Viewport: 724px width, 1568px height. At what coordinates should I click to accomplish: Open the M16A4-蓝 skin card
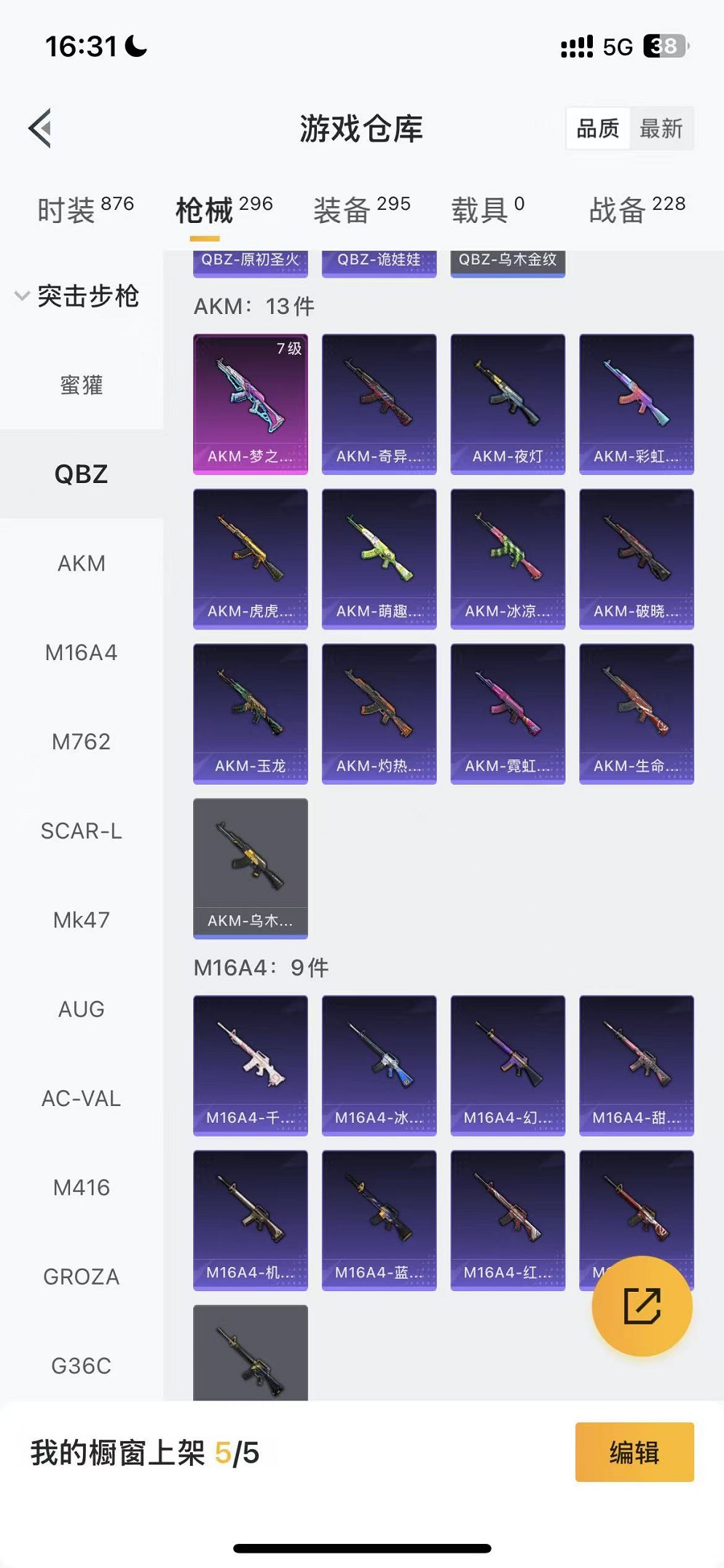pyautogui.click(x=379, y=1220)
